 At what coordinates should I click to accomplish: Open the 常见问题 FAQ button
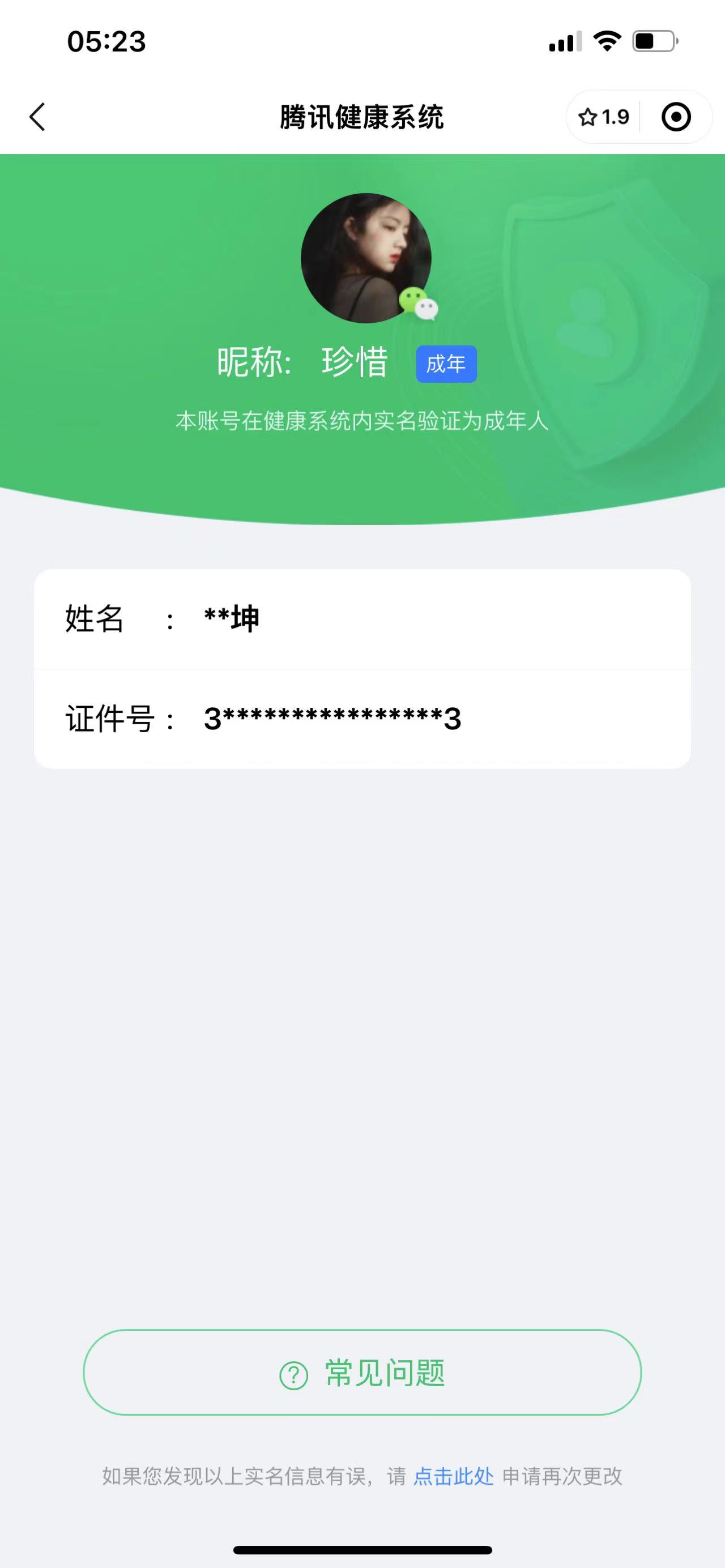point(362,1373)
